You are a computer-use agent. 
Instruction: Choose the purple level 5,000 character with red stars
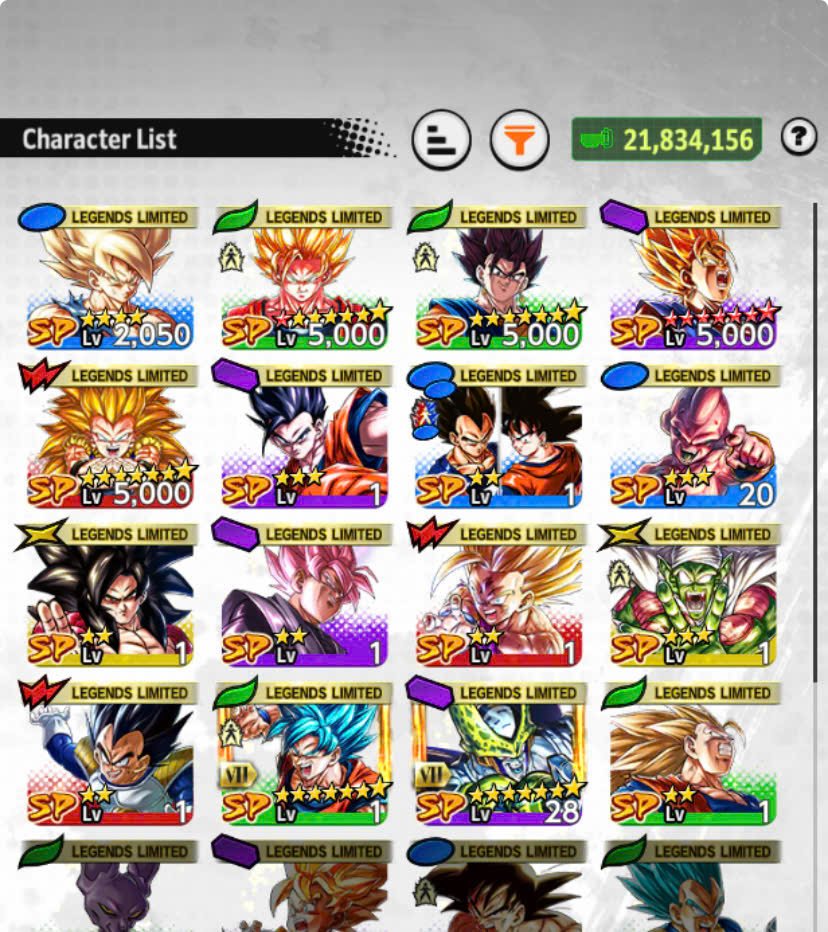coord(692,276)
